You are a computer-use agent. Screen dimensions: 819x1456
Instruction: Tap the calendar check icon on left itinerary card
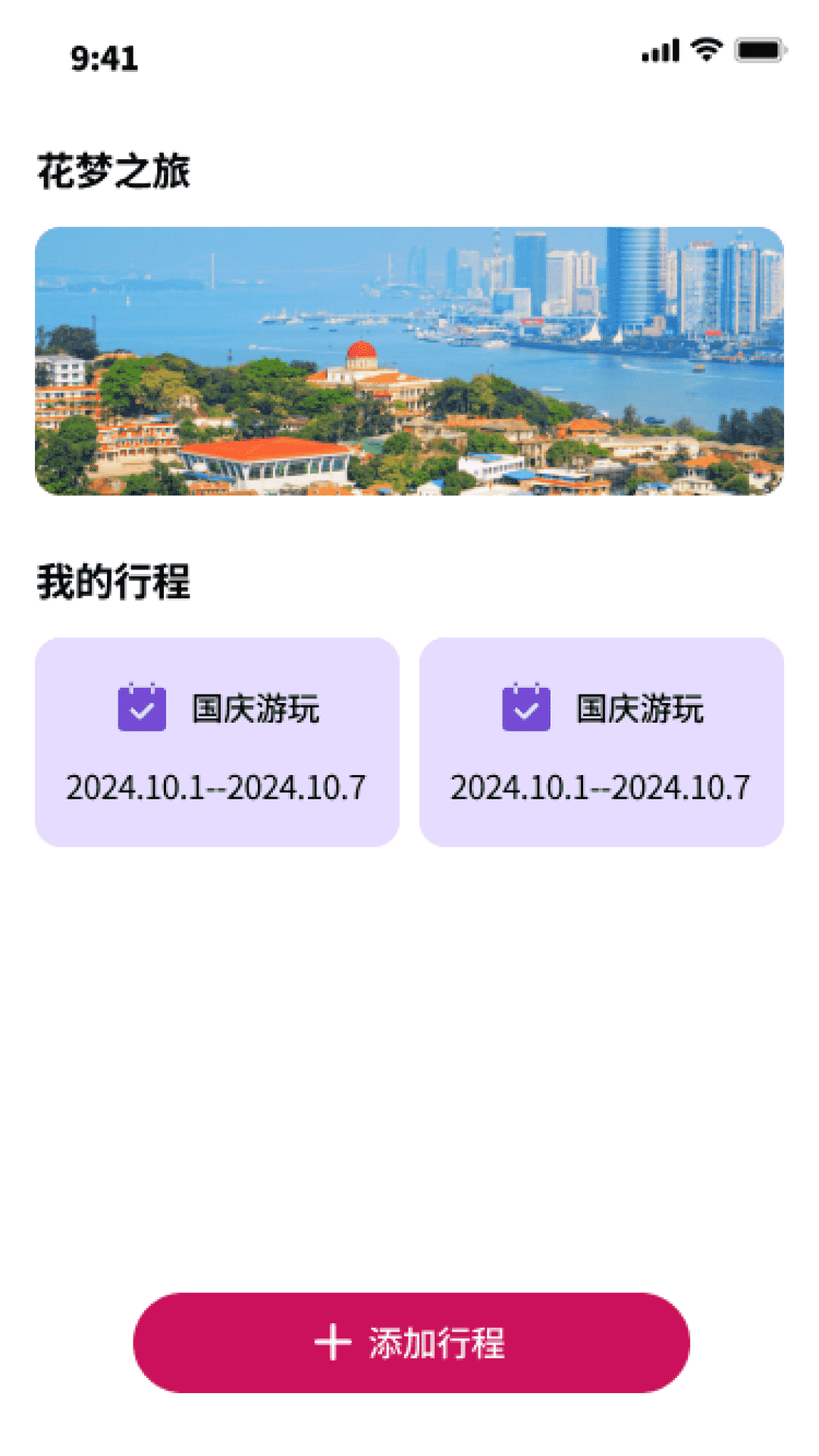pos(143,711)
